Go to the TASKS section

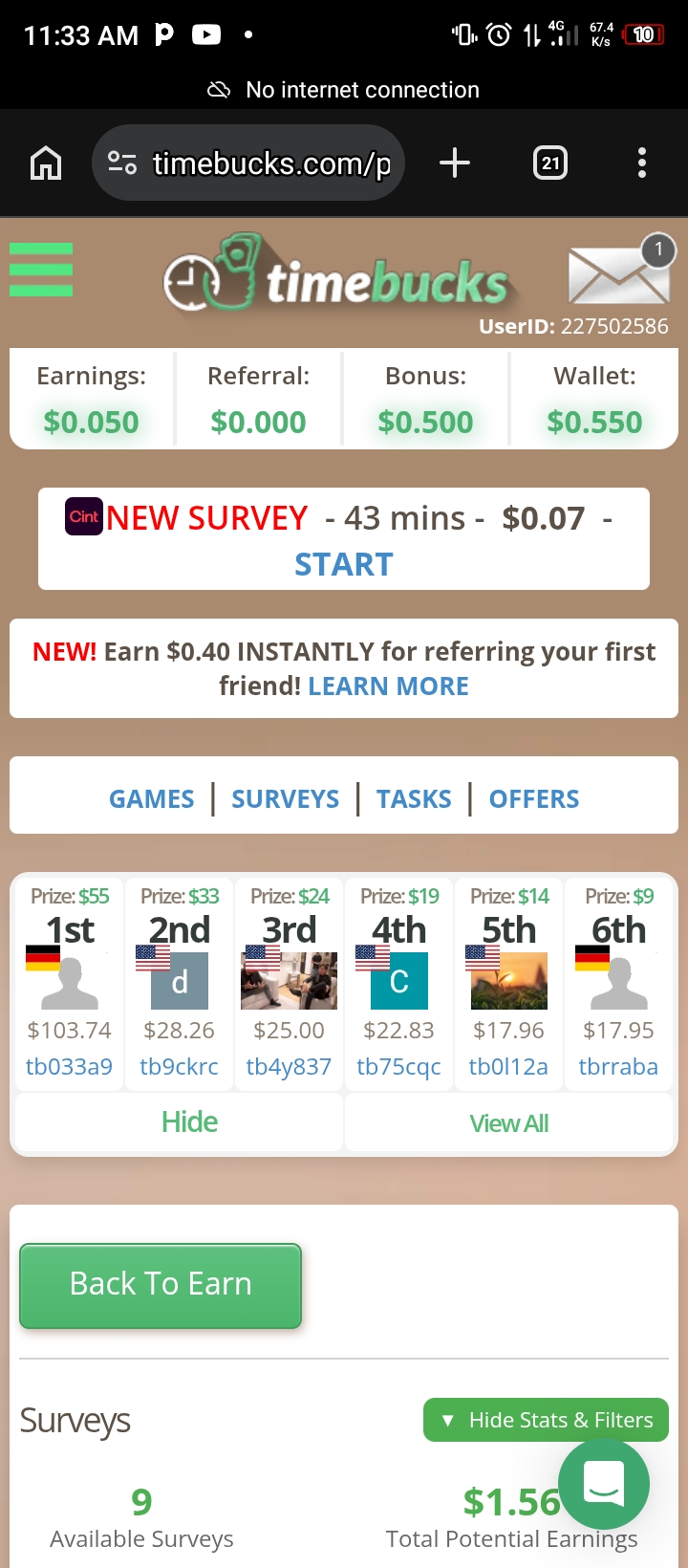[x=414, y=798]
